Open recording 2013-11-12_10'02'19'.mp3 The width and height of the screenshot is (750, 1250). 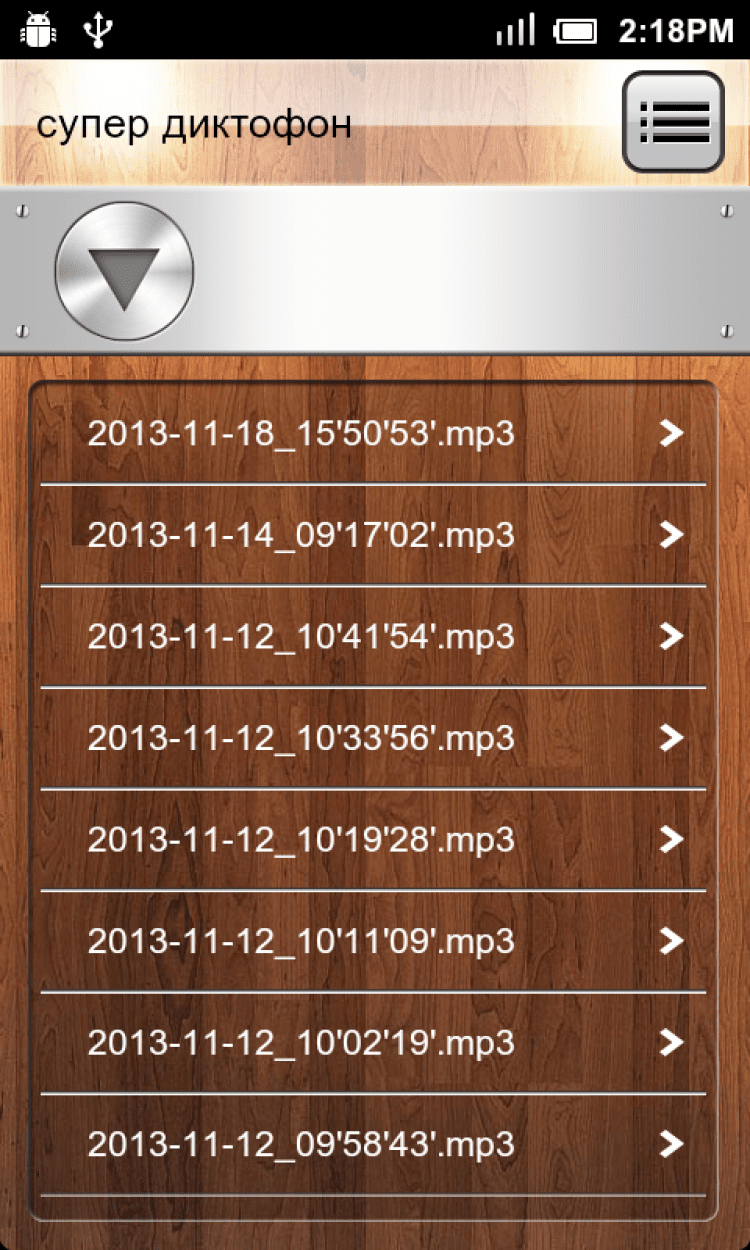372,1043
